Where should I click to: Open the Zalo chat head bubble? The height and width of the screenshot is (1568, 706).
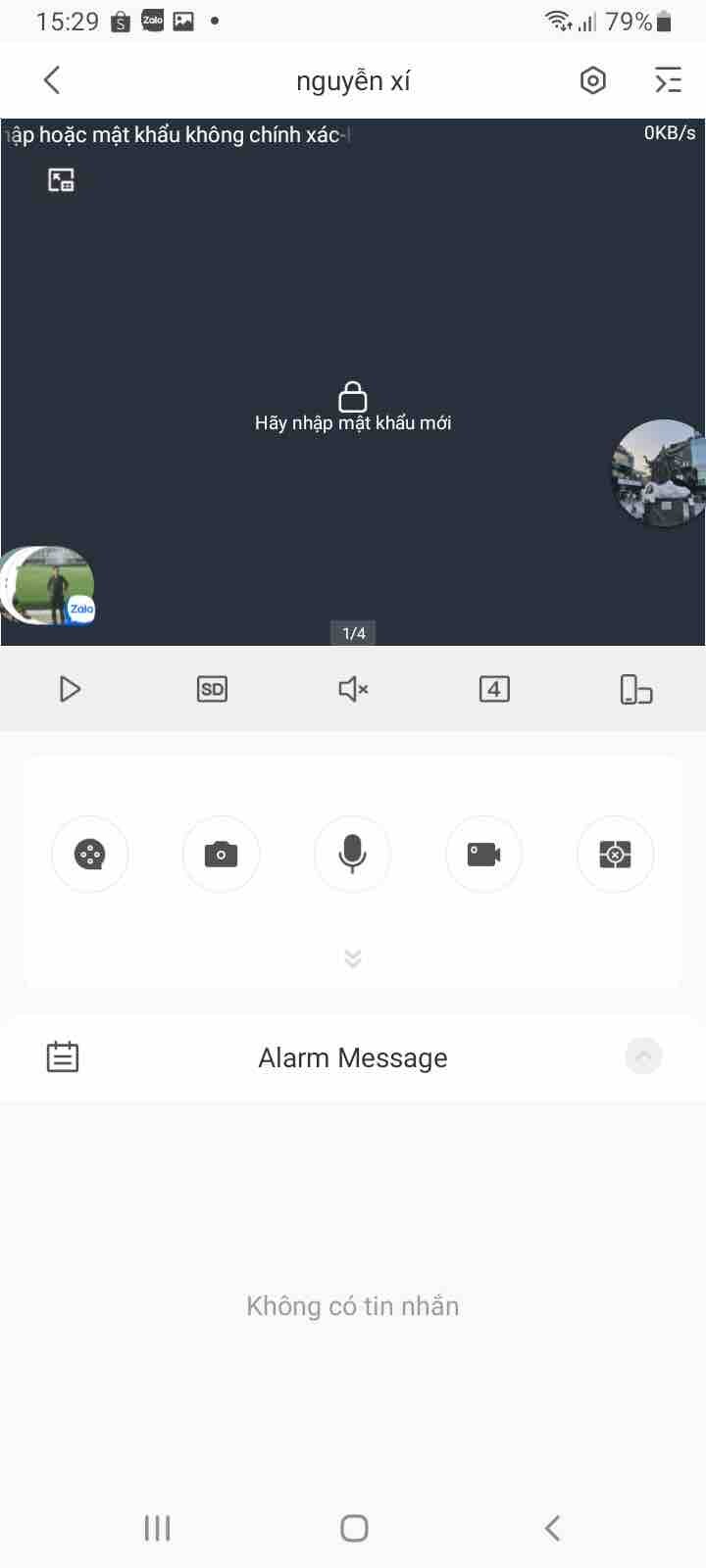[49, 586]
